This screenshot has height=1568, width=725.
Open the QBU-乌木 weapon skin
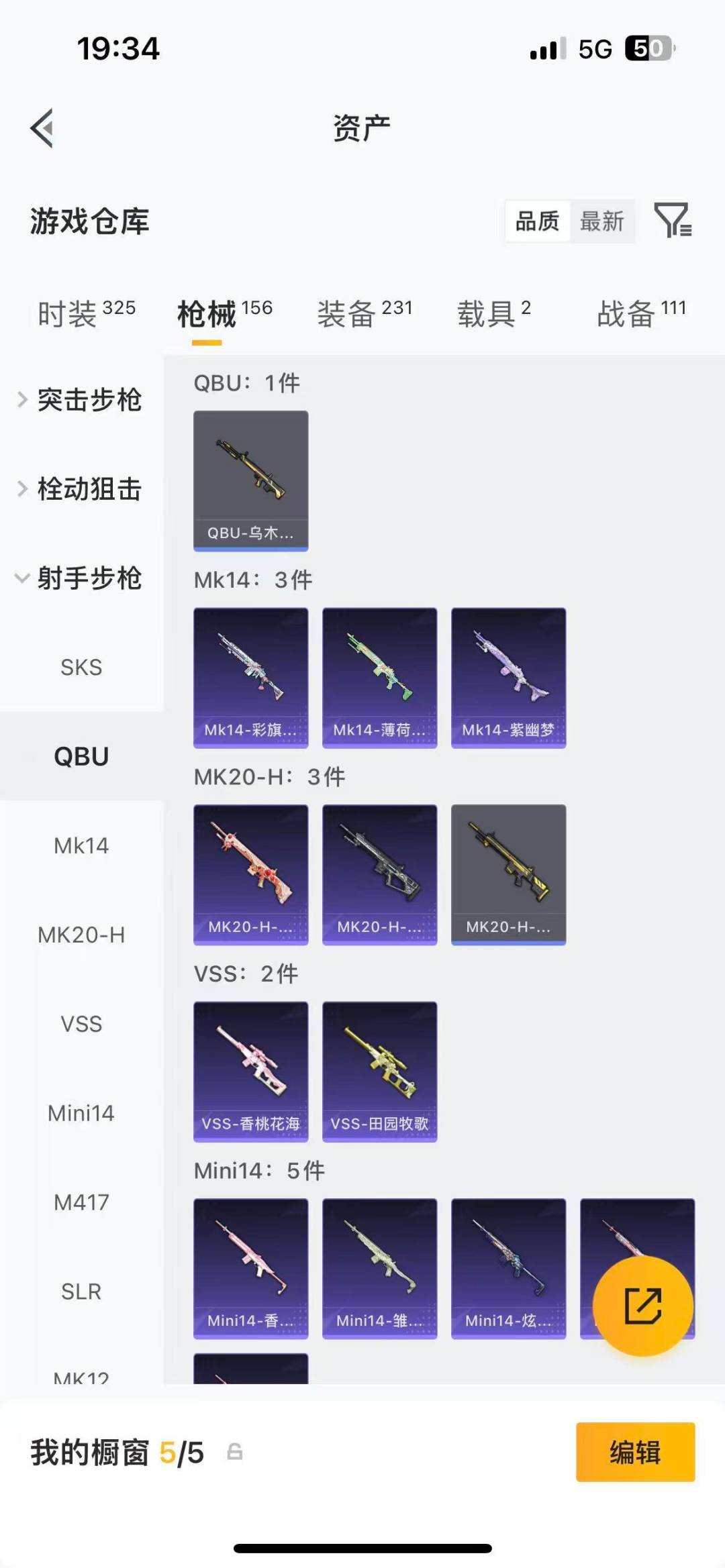251,481
